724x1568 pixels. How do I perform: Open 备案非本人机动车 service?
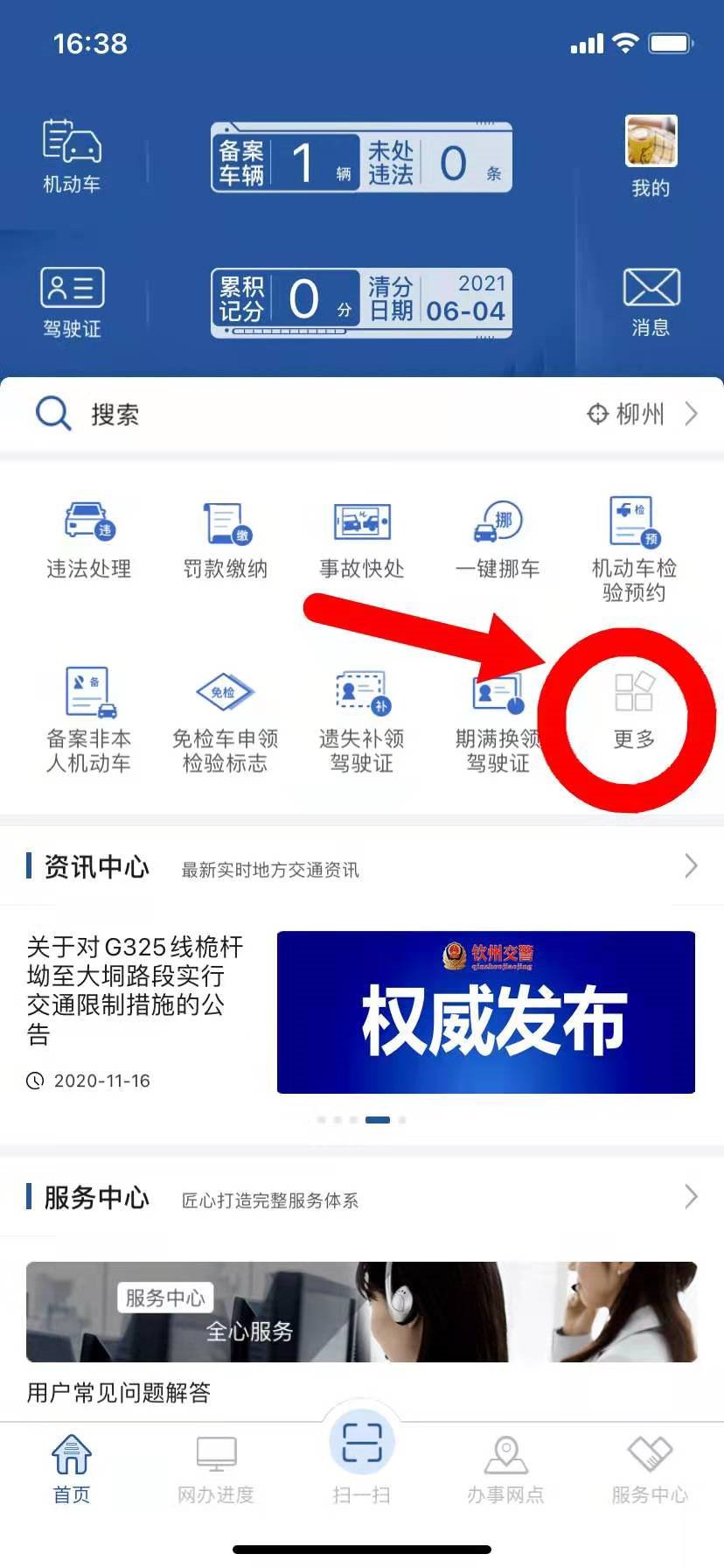click(x=89, y=719)
